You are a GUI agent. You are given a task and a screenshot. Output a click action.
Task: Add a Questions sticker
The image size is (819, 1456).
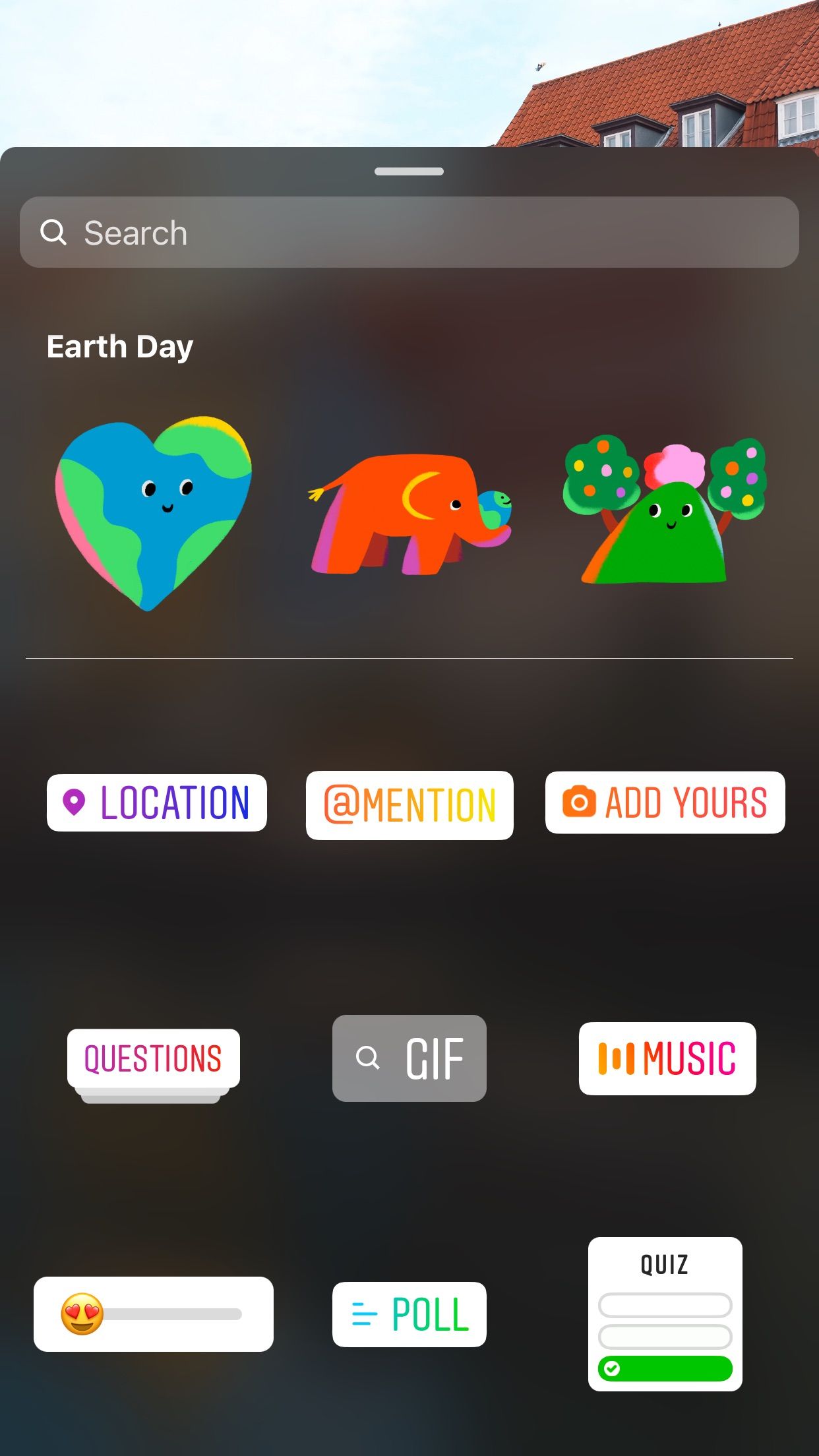coord(153,1059)
